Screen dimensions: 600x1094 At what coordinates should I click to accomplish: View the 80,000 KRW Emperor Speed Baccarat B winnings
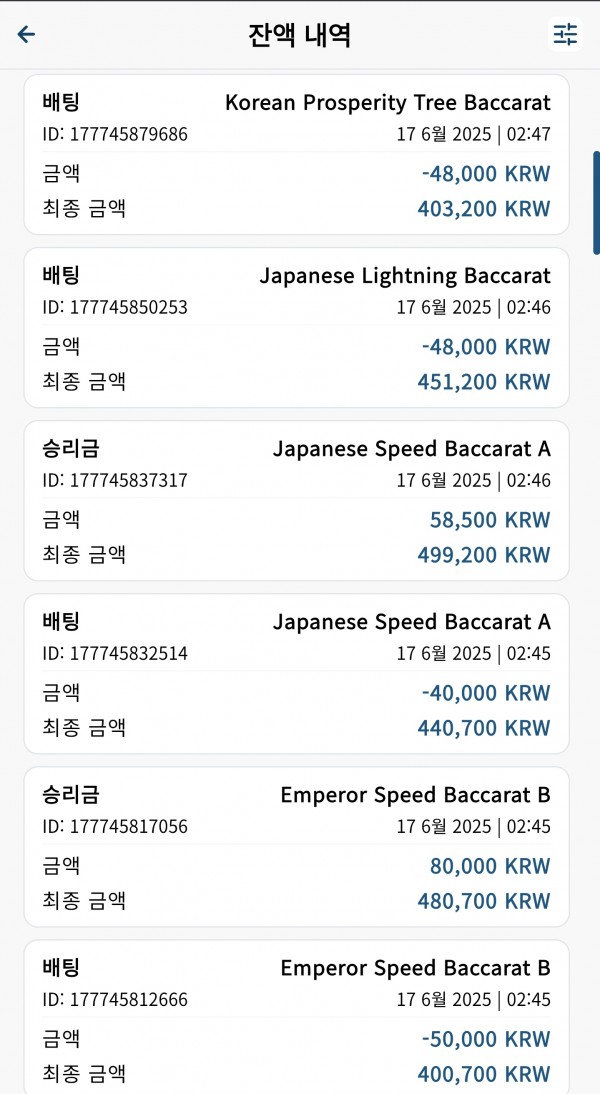(297, 847)
